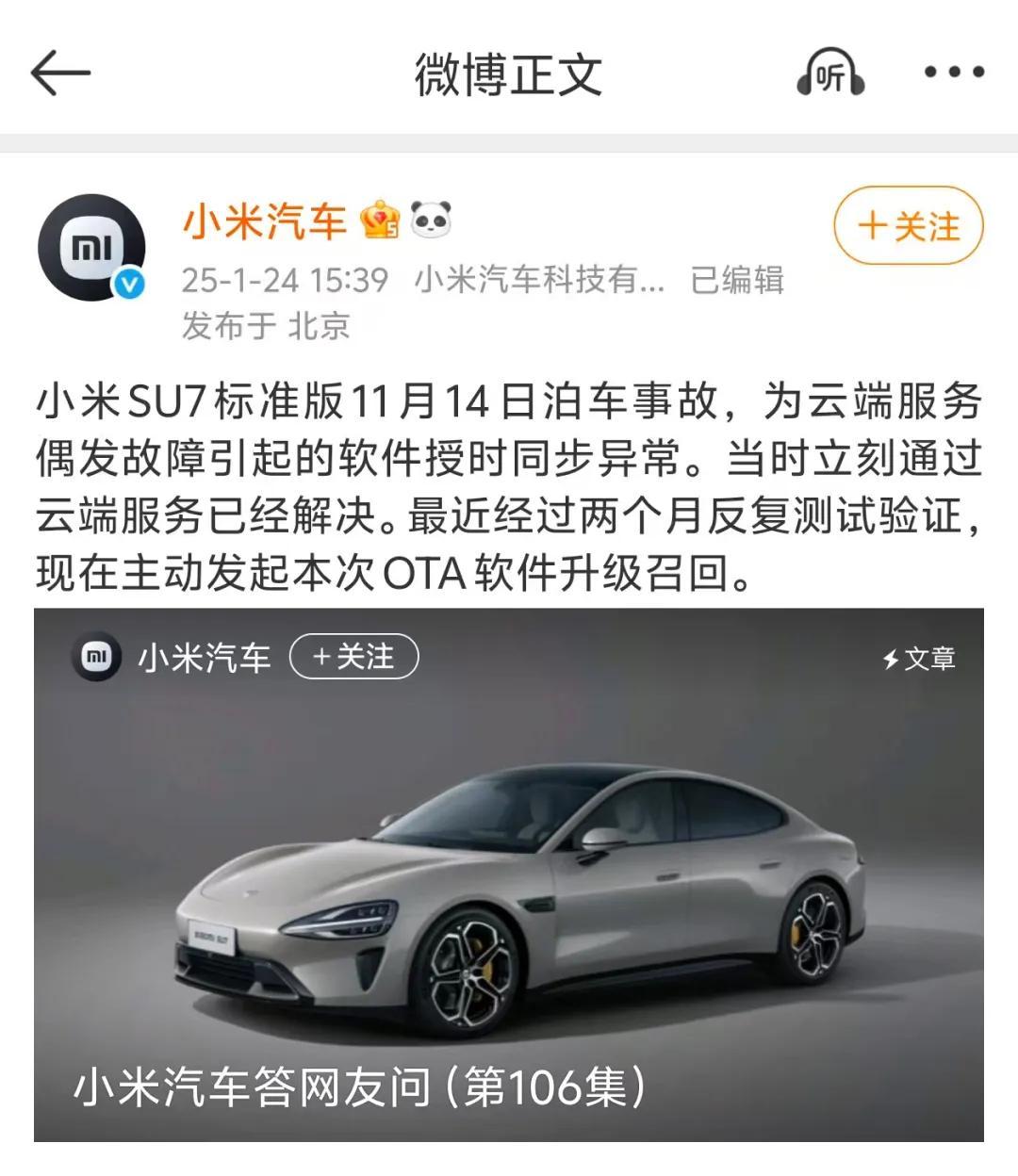Open the 小米汽车 username link
Image resolution: width=1018 pixels, height=1176 pixels.
(265, 222)
